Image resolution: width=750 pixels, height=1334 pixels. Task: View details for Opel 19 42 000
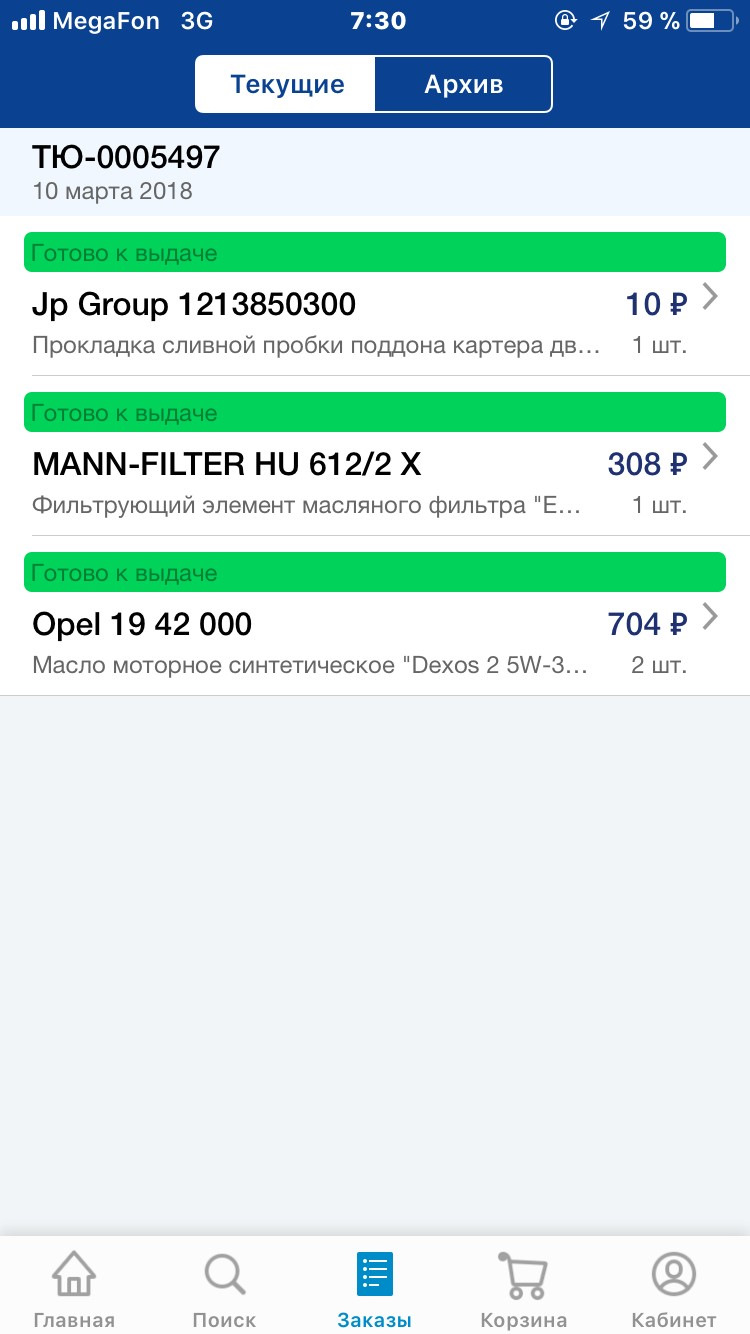click(x=374, y=642)
